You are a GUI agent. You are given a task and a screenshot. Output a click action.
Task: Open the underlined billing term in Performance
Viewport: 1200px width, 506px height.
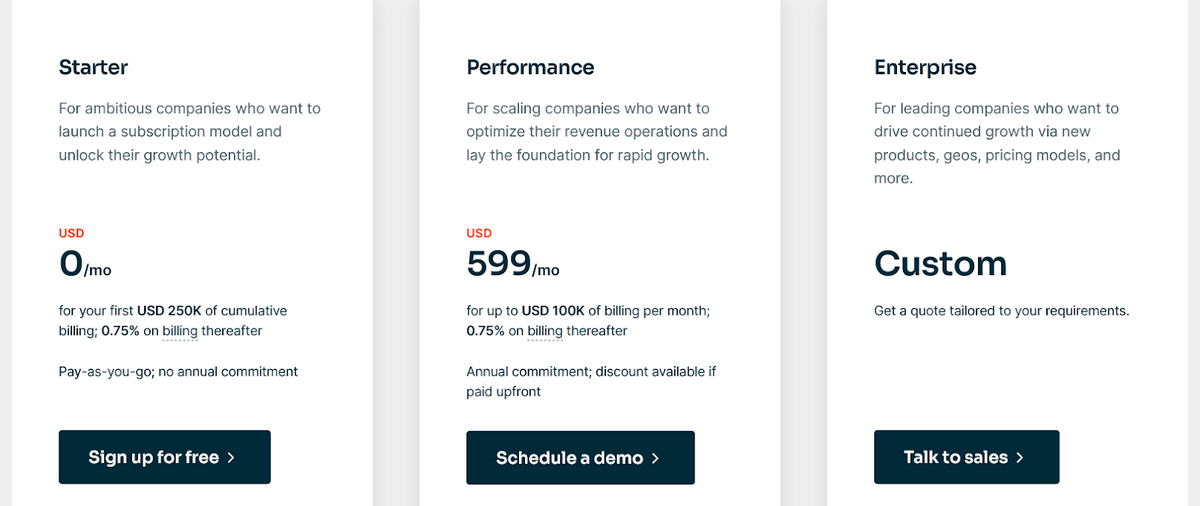point(545,331)
